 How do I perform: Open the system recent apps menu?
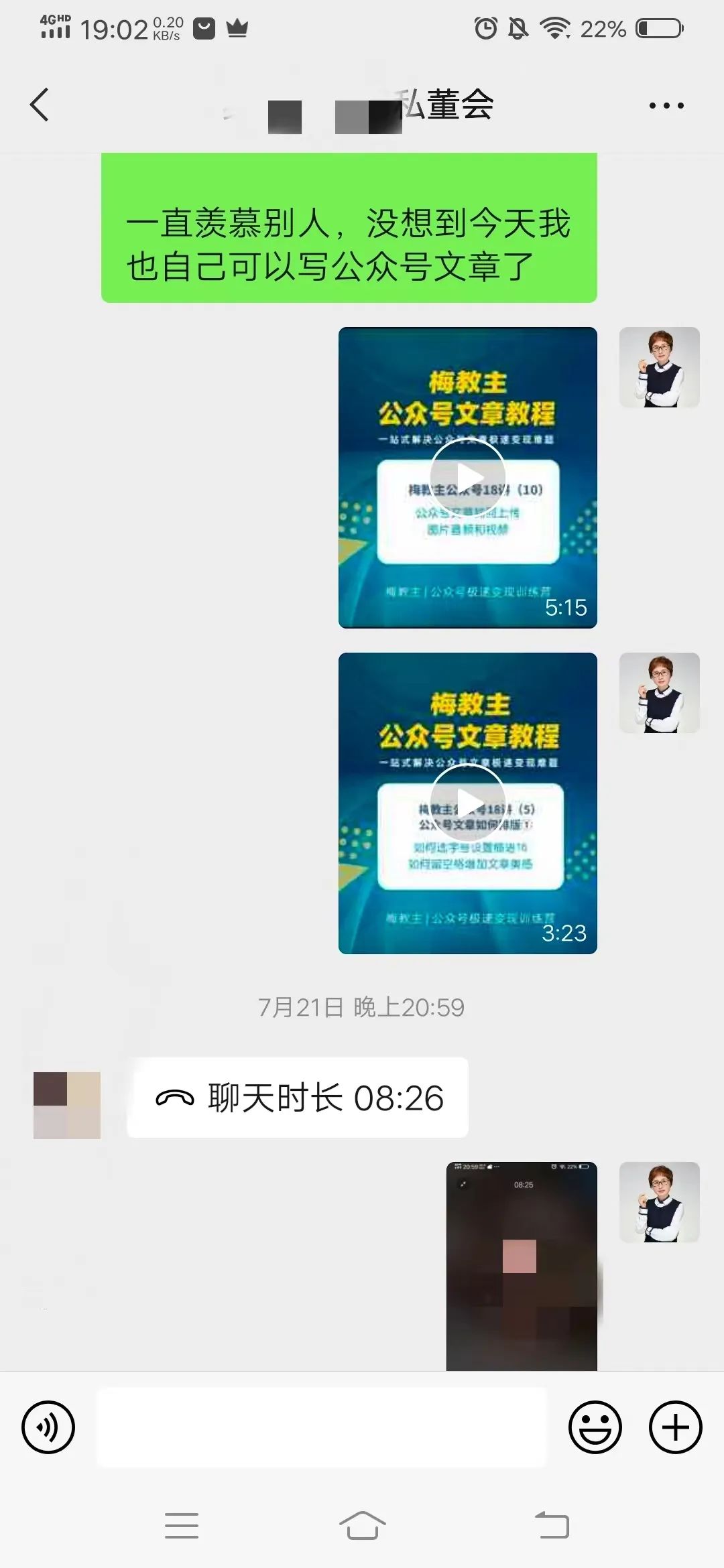[x=182, y=1526]
